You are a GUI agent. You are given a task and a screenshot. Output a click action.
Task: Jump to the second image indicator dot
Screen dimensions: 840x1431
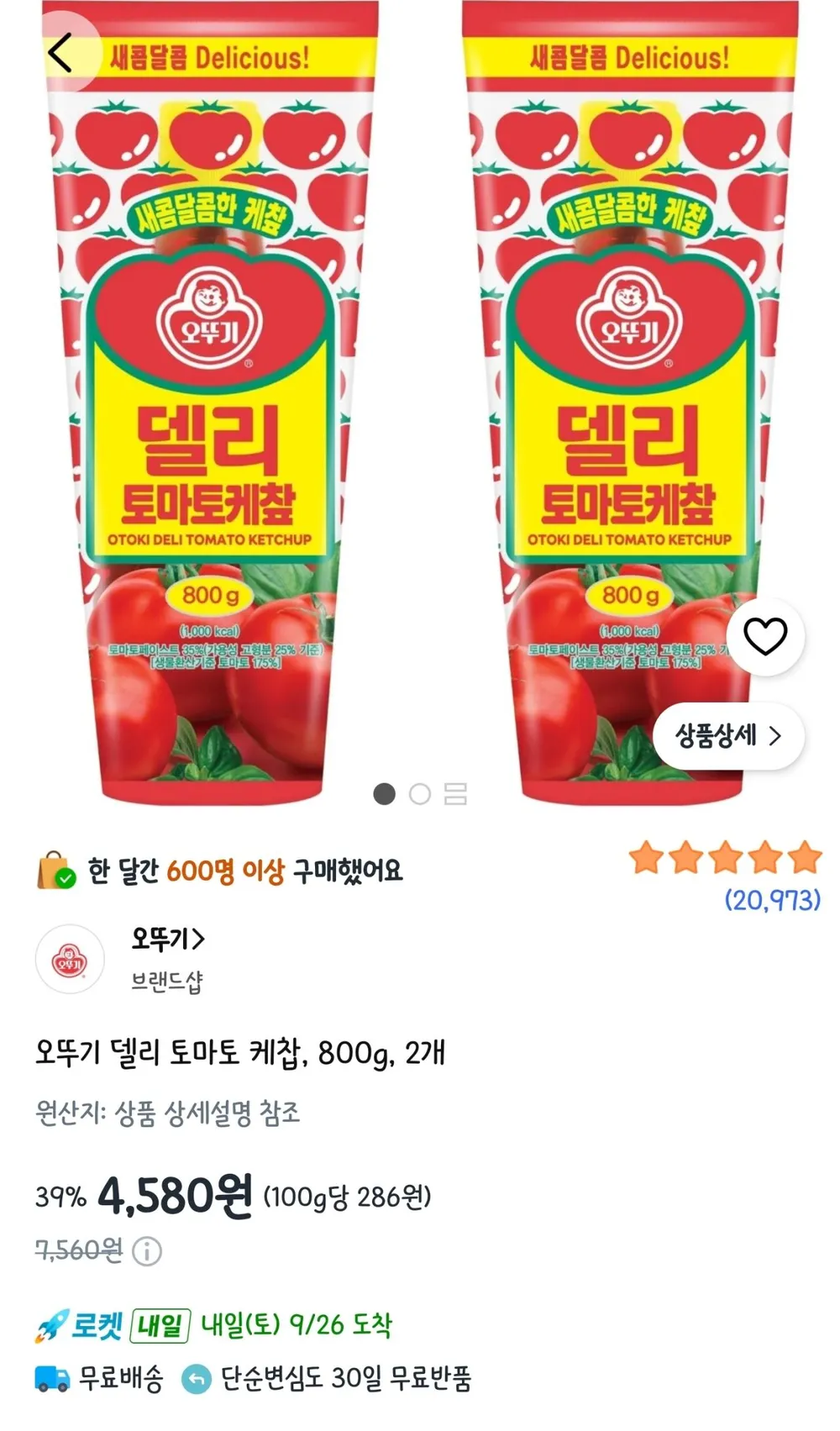420,794
